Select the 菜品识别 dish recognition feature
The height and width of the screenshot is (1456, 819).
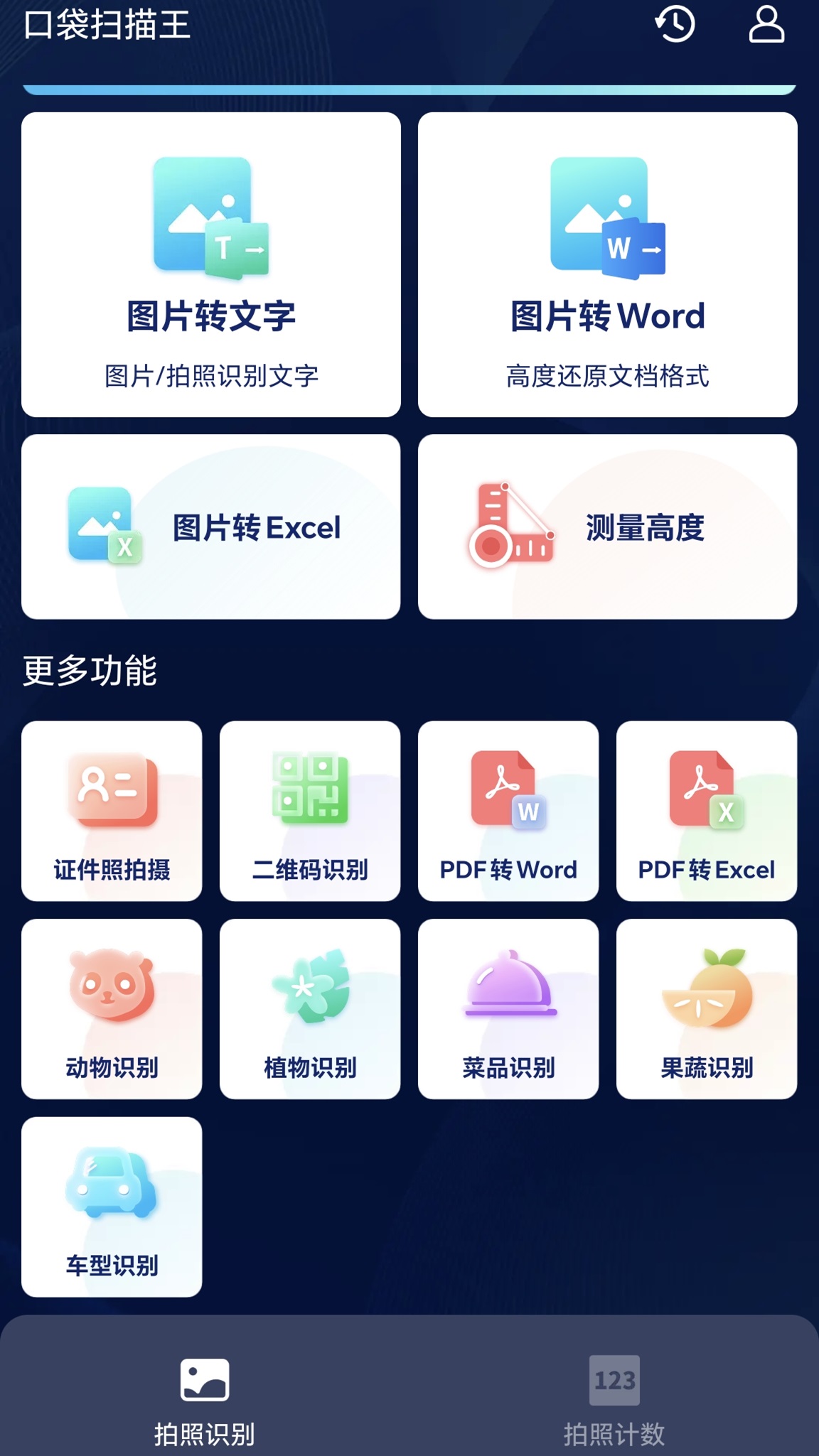[x=508, y=1009]
